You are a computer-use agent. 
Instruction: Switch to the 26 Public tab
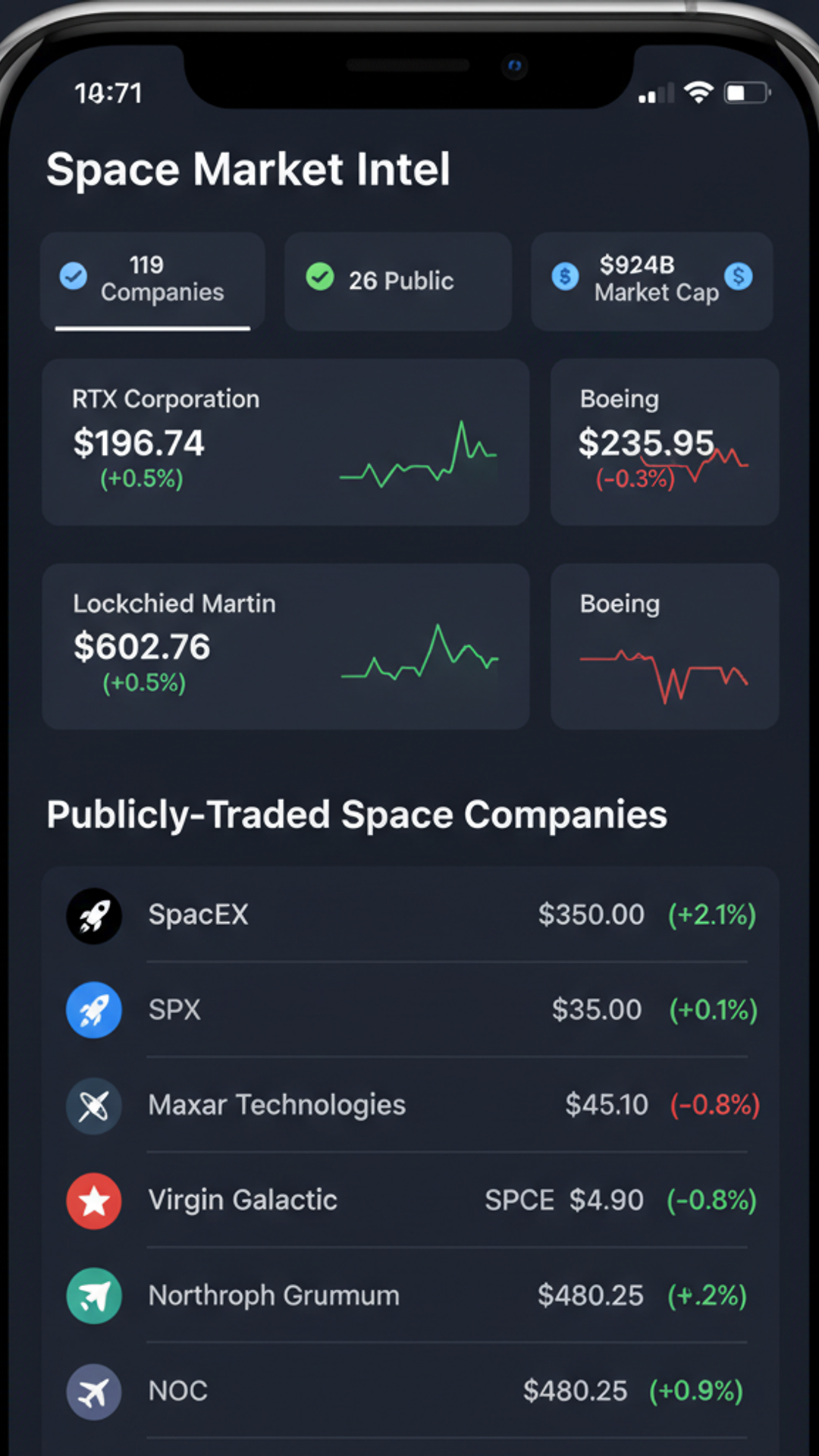397,281
